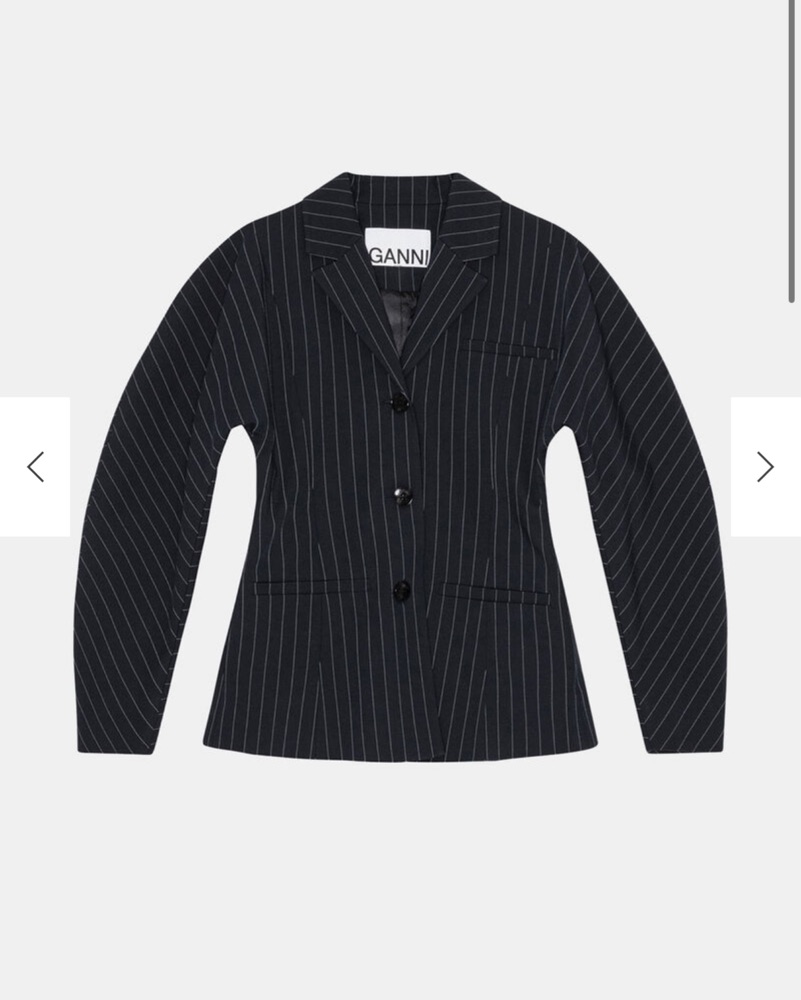The height and width of the screenshot is (1000, 801).
Task: Show the next product image
Action: point(765,467)
